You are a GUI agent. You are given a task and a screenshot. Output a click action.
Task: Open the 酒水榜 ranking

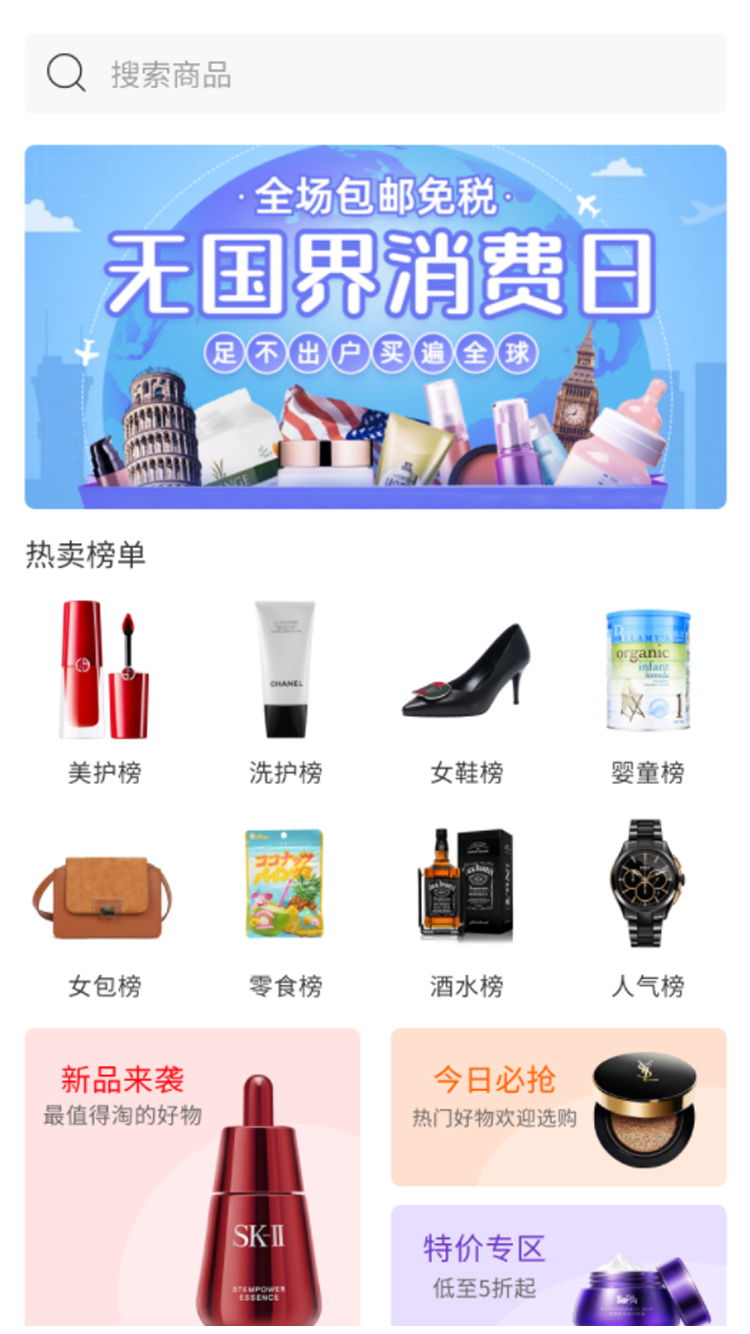tap(466, 906)
